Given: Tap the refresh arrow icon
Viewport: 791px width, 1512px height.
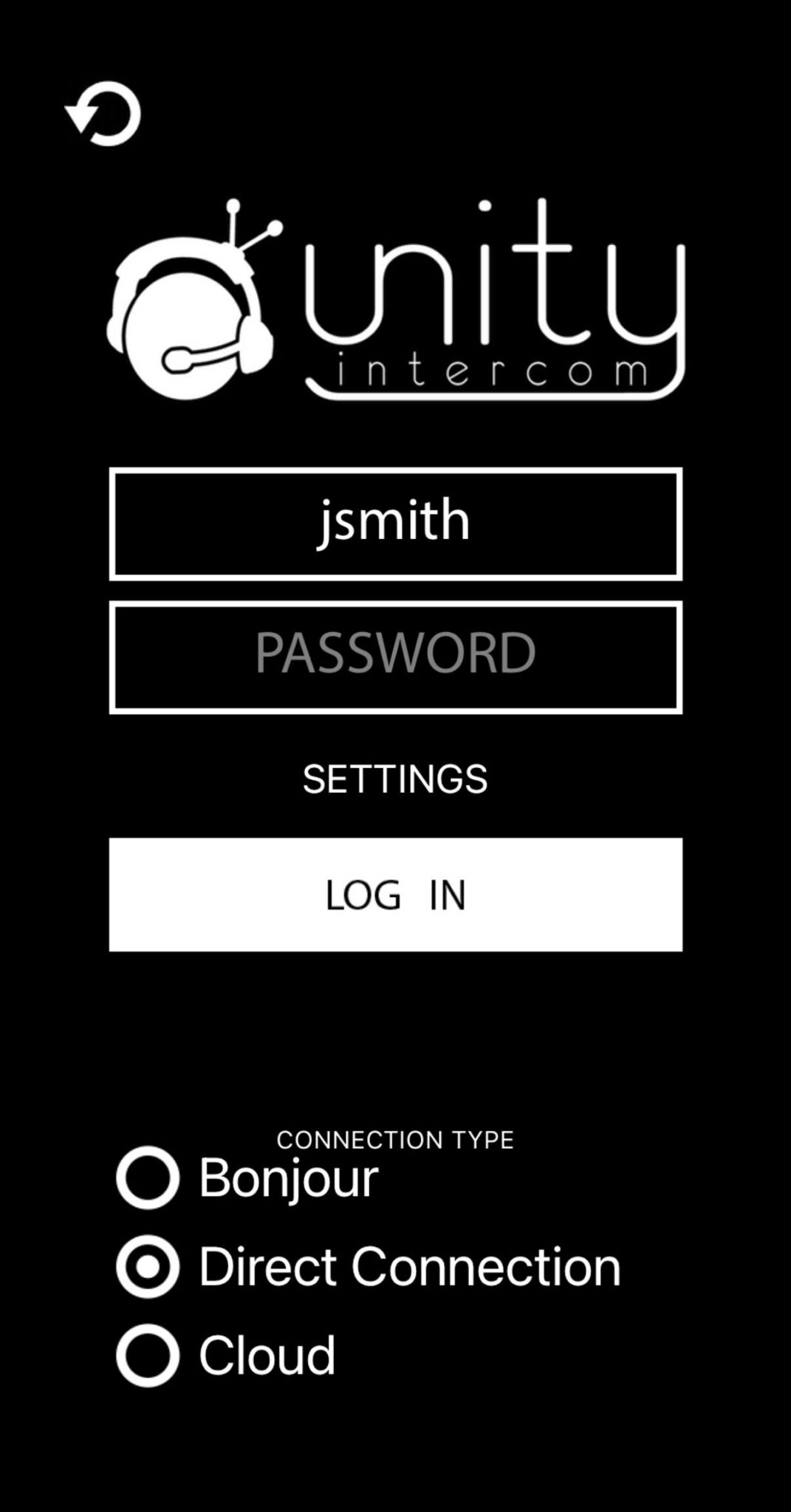Looking at the screenshot, I should [x=103, y=114].
